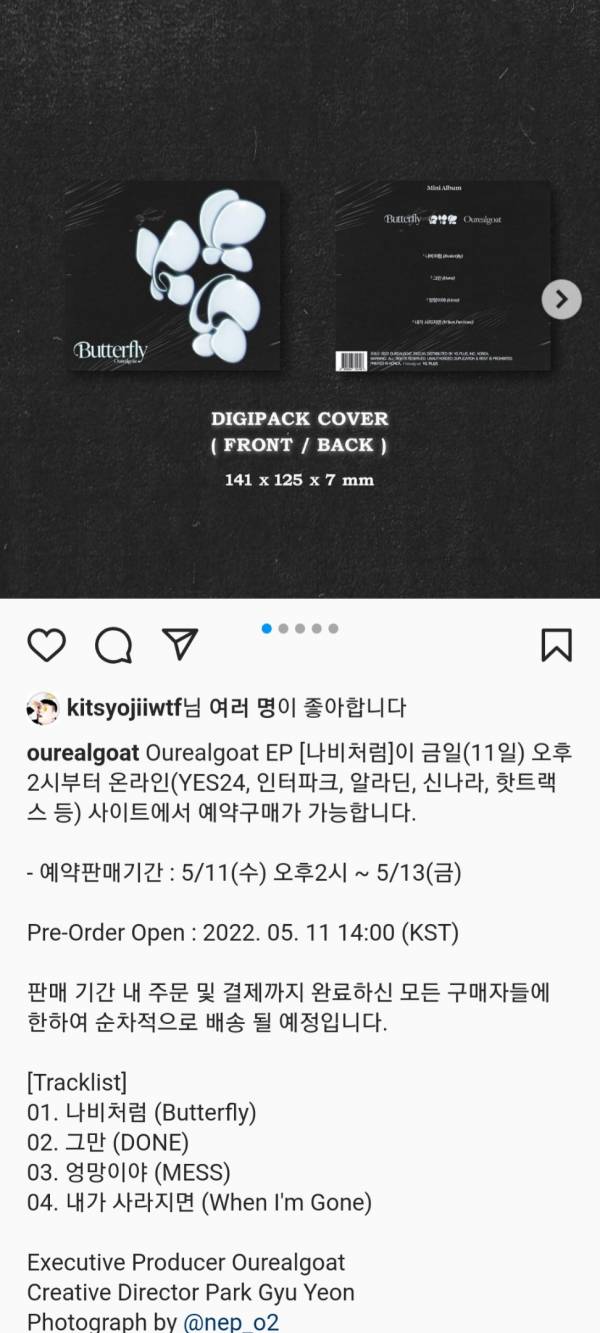Go to next image in carousel
This screenshot has width=600, height=1333.
(x=561, y=298)
